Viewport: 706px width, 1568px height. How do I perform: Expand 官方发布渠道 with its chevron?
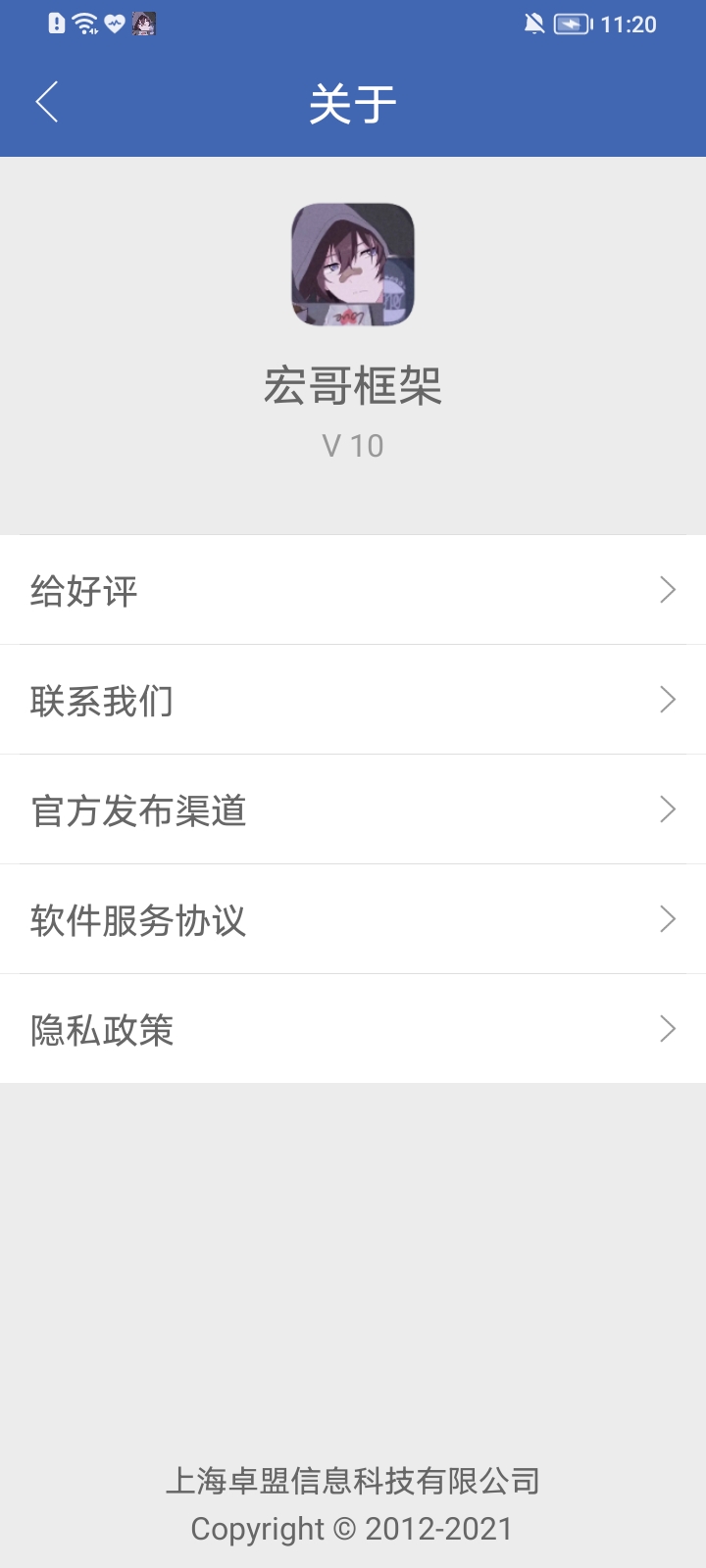[668, 809]
